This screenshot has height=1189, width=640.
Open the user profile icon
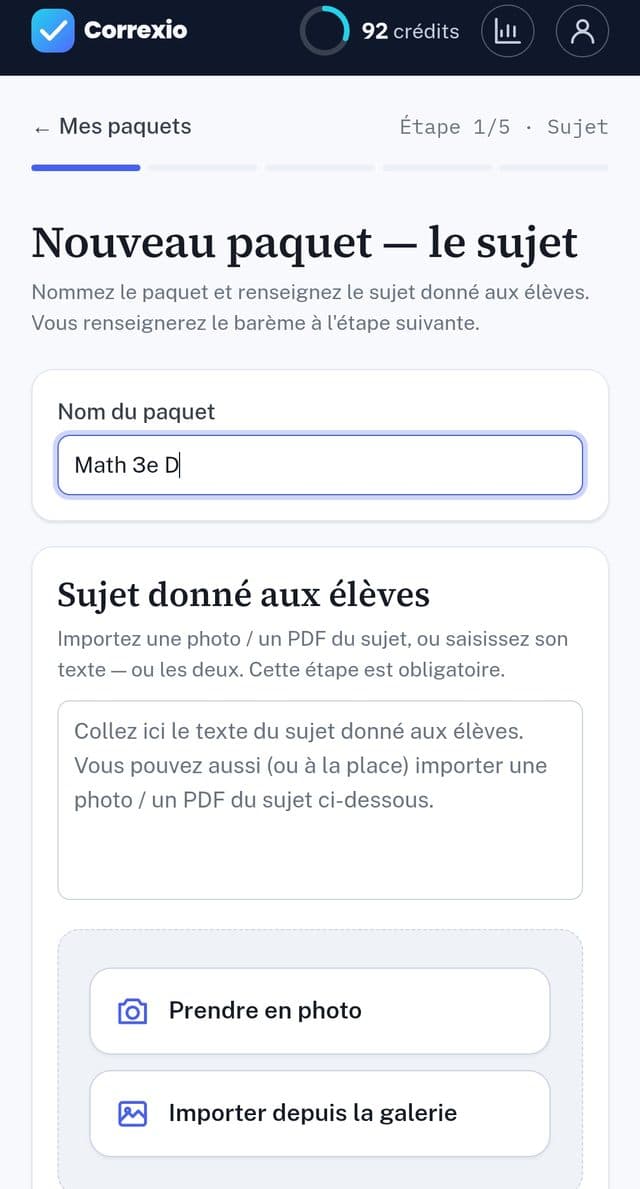click(582, 31)
